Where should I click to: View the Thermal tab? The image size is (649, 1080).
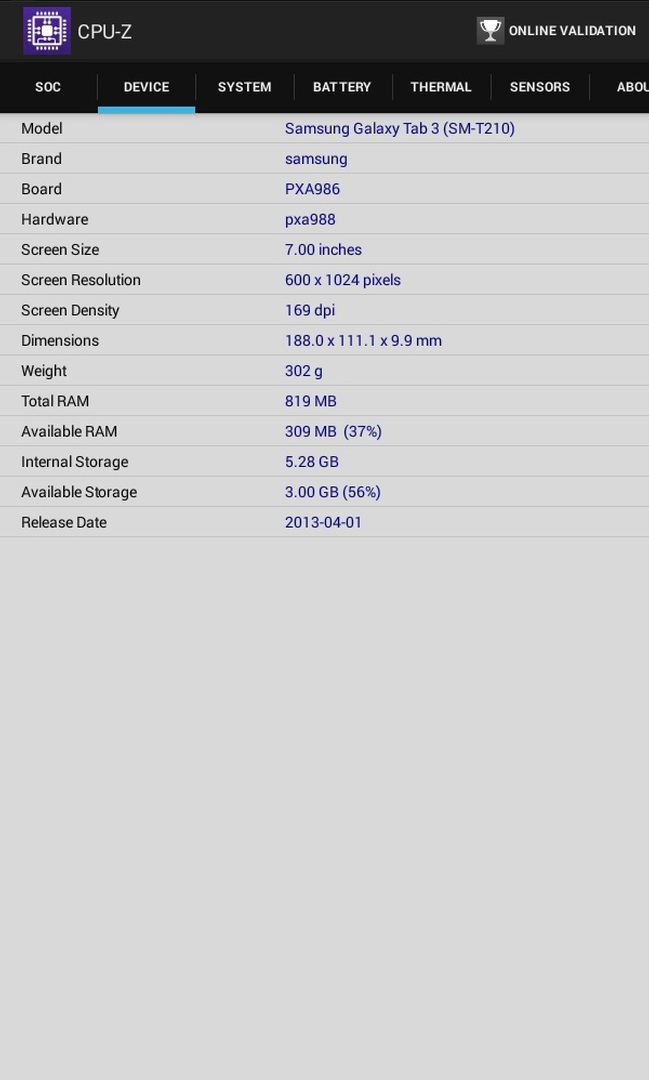pos(441,87)
